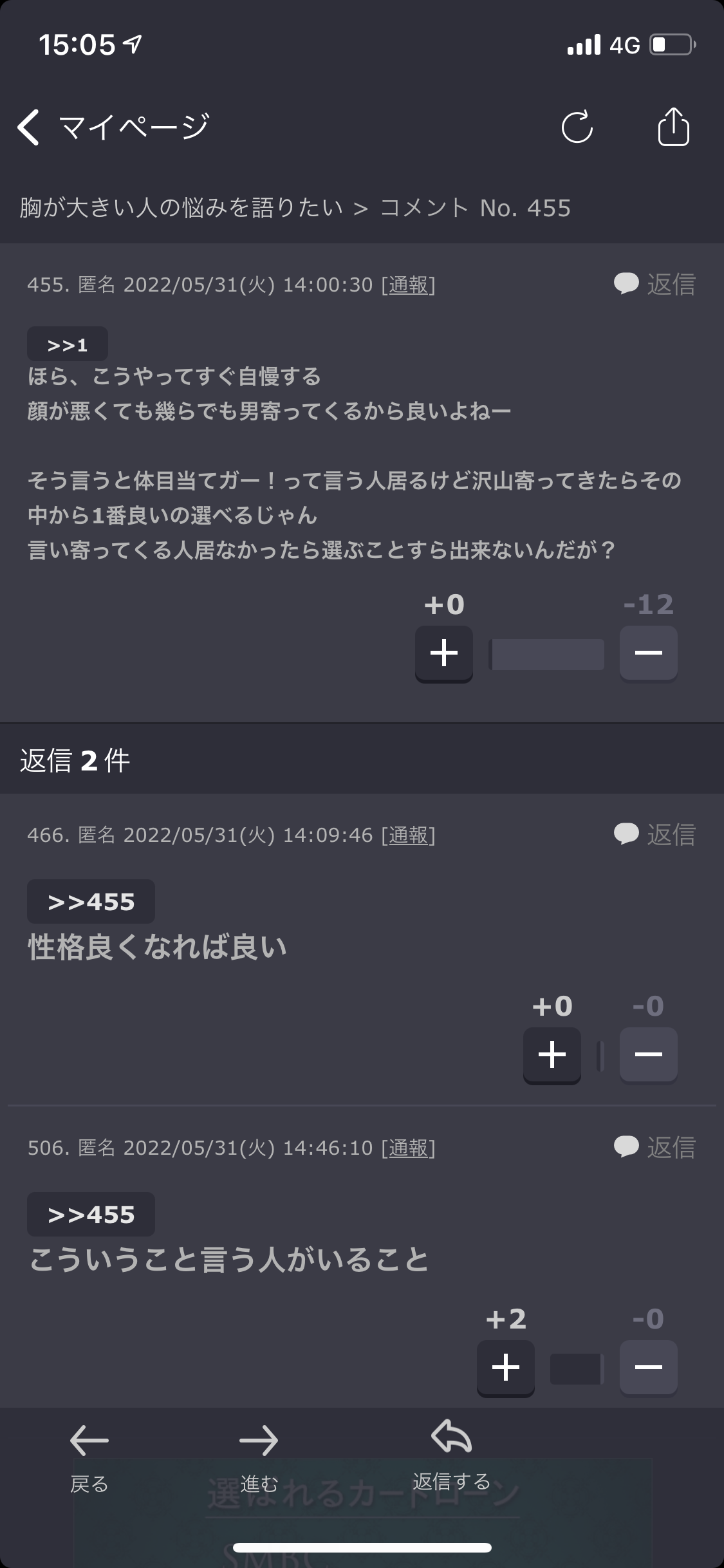Screen dimensions: 724x1568
Task: Reload the page with refresh icon
Action: point(577,127)
